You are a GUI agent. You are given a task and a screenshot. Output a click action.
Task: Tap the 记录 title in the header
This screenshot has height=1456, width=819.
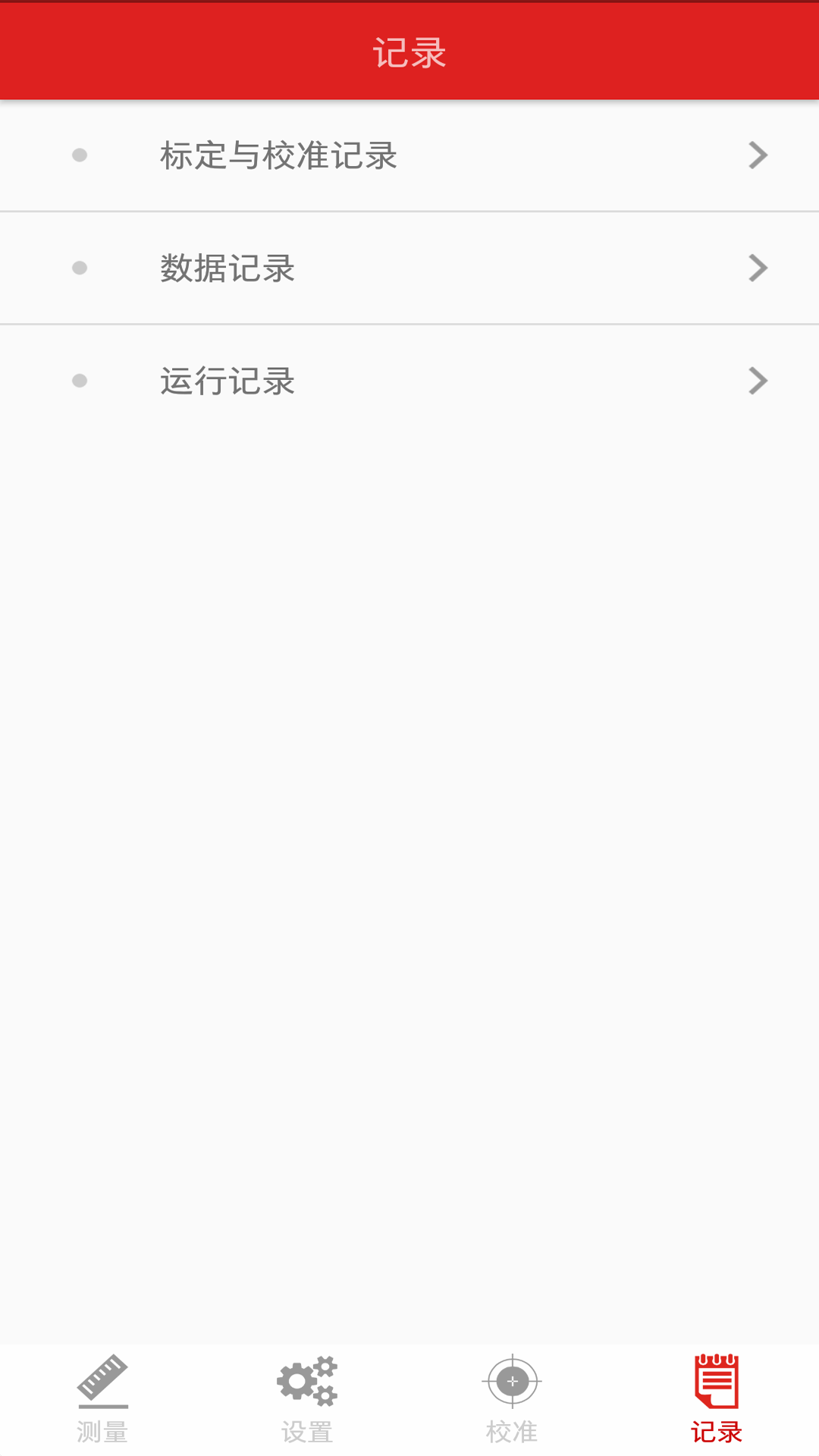coord(409,51)
